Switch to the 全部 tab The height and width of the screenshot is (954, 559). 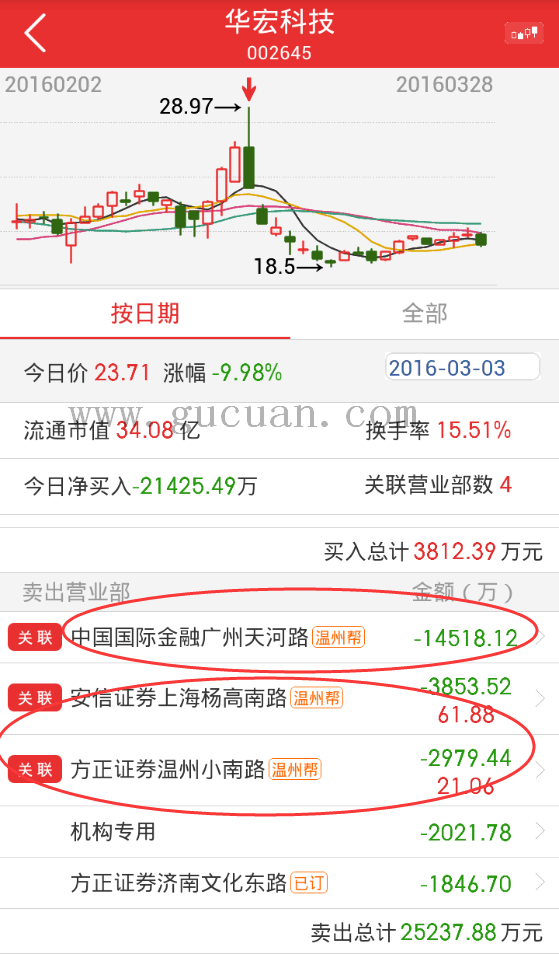(x=425, y=314)
